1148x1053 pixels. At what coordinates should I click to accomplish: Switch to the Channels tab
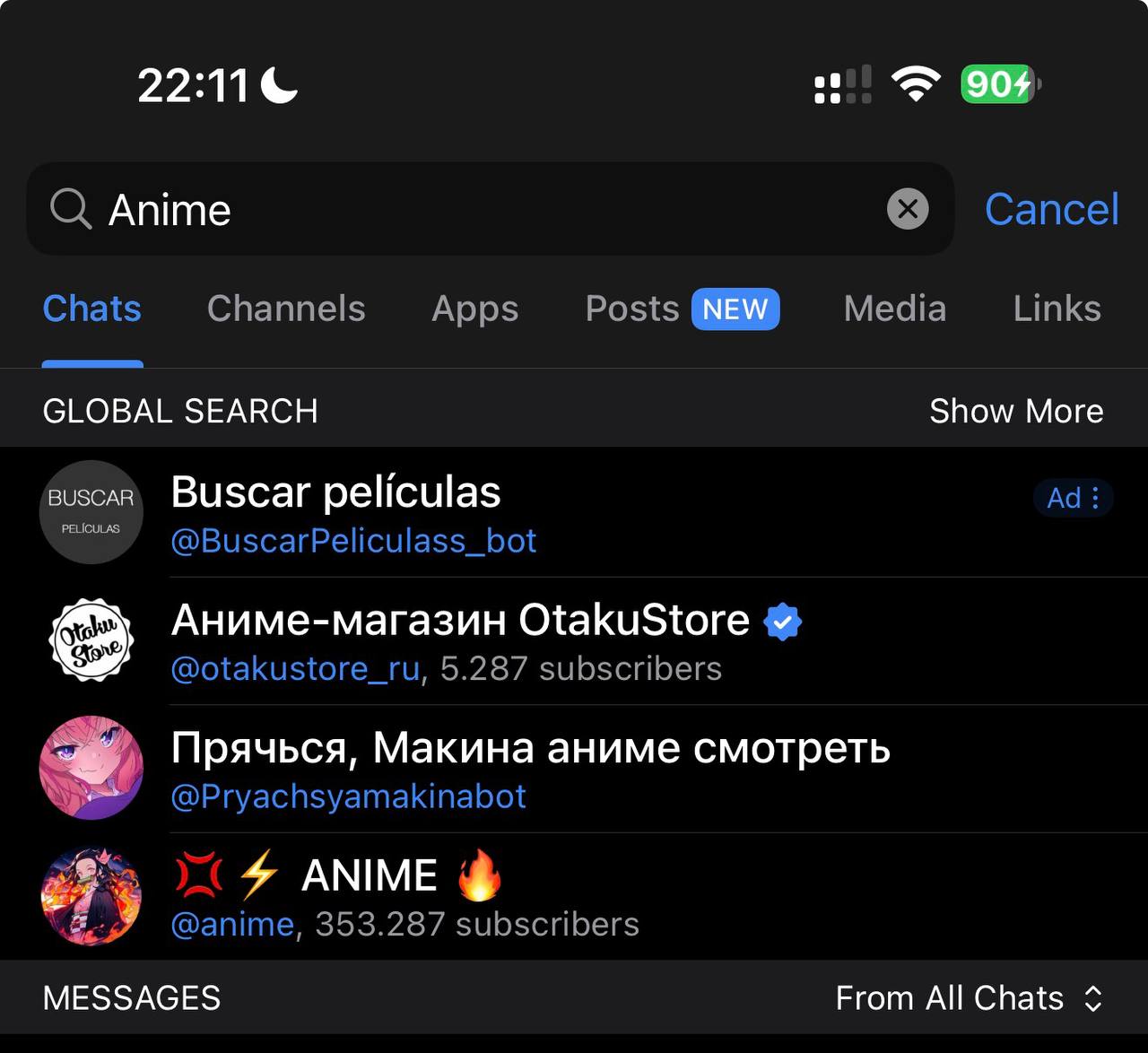click(286, 309)
